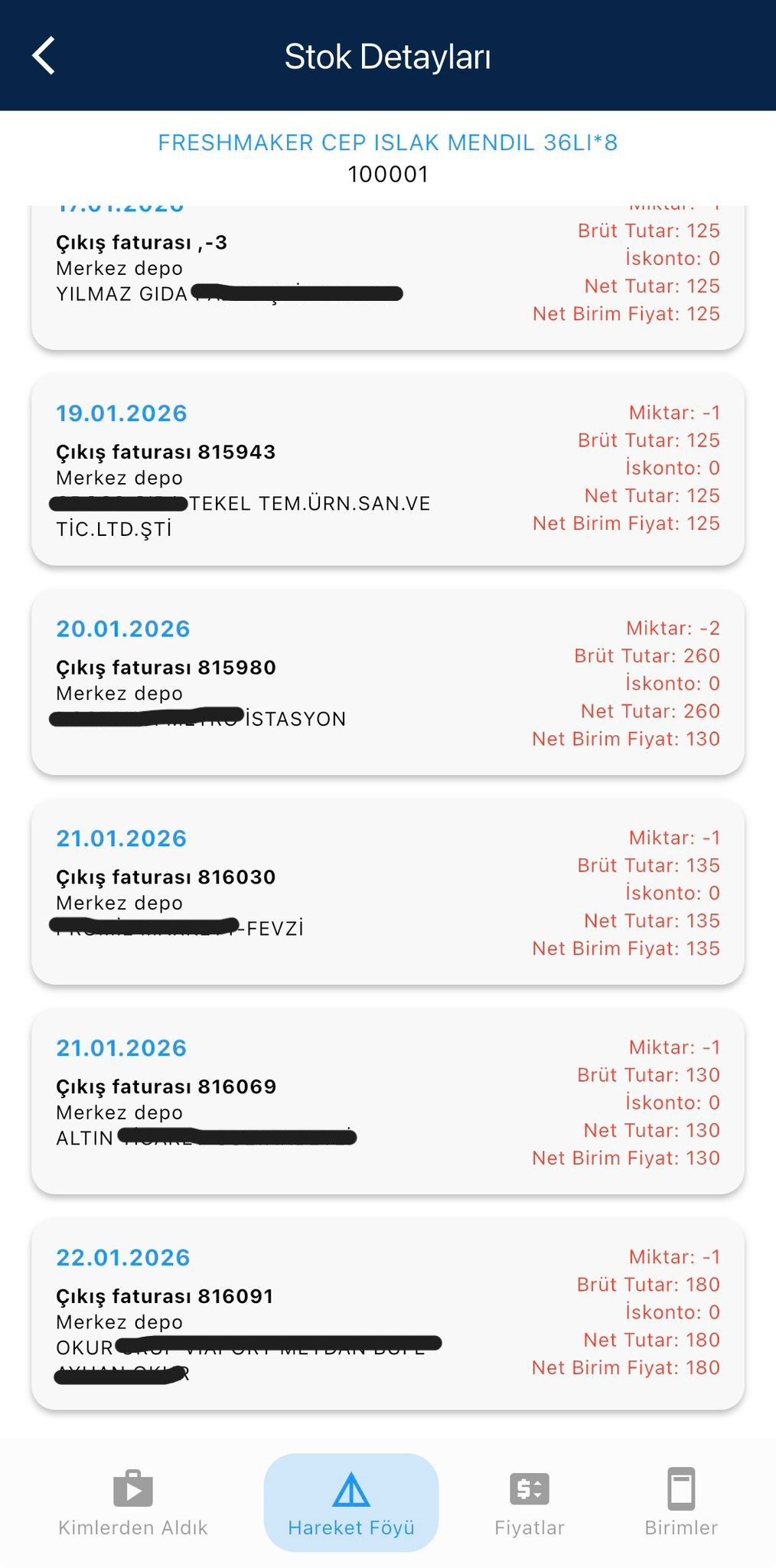This screenshot has width=776, height=1568.
Task: Tap the Çıkış faturası 816069 card
Action: pos(387,1101)
